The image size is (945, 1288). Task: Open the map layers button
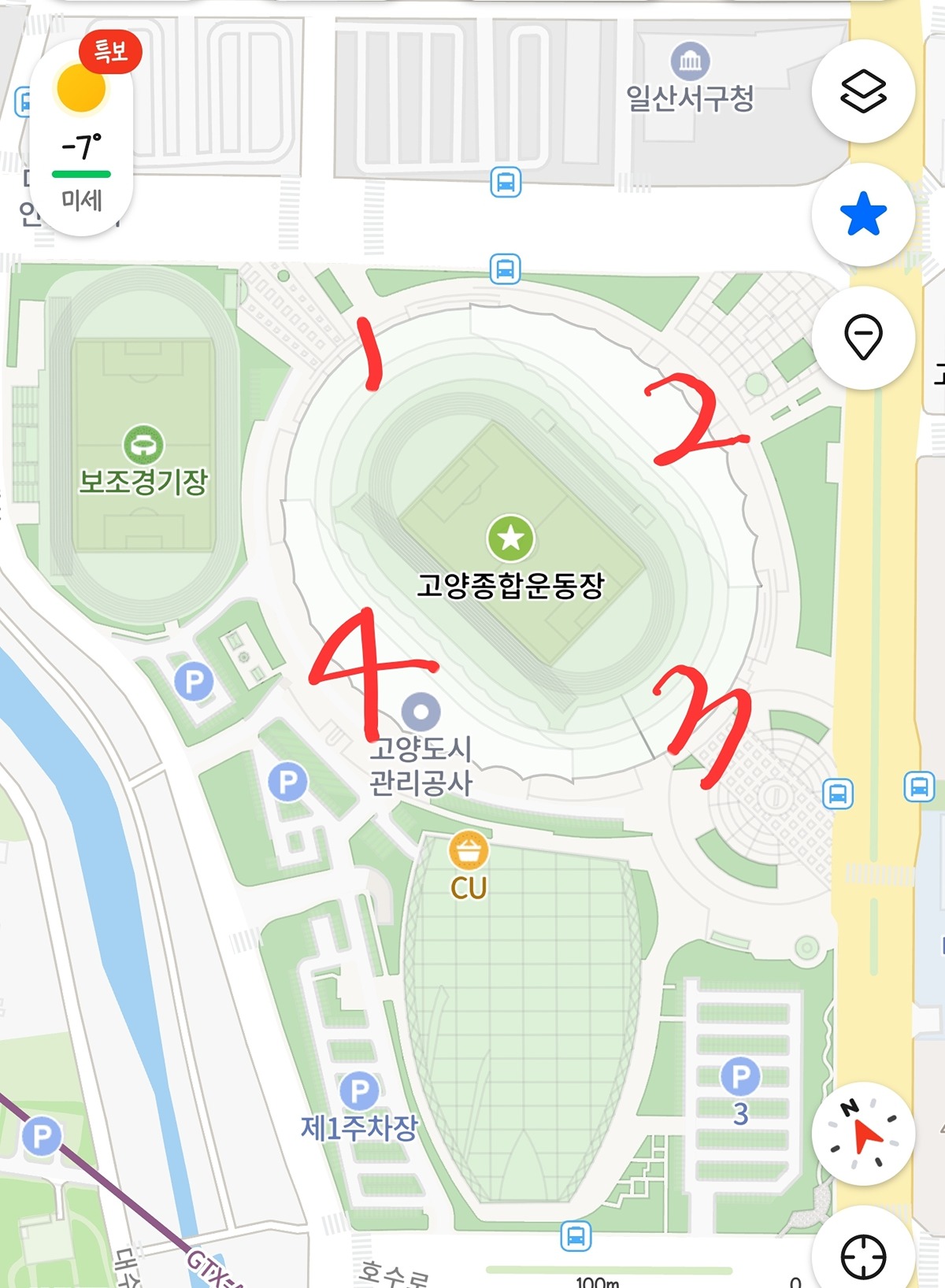click(x=863, y=91)
